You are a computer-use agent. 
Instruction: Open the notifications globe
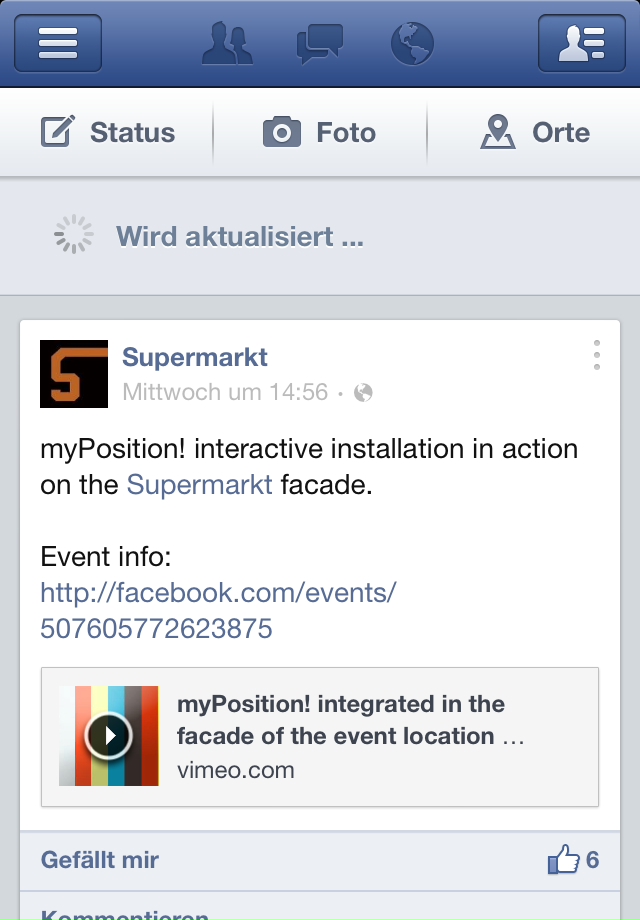pos(412,44)
